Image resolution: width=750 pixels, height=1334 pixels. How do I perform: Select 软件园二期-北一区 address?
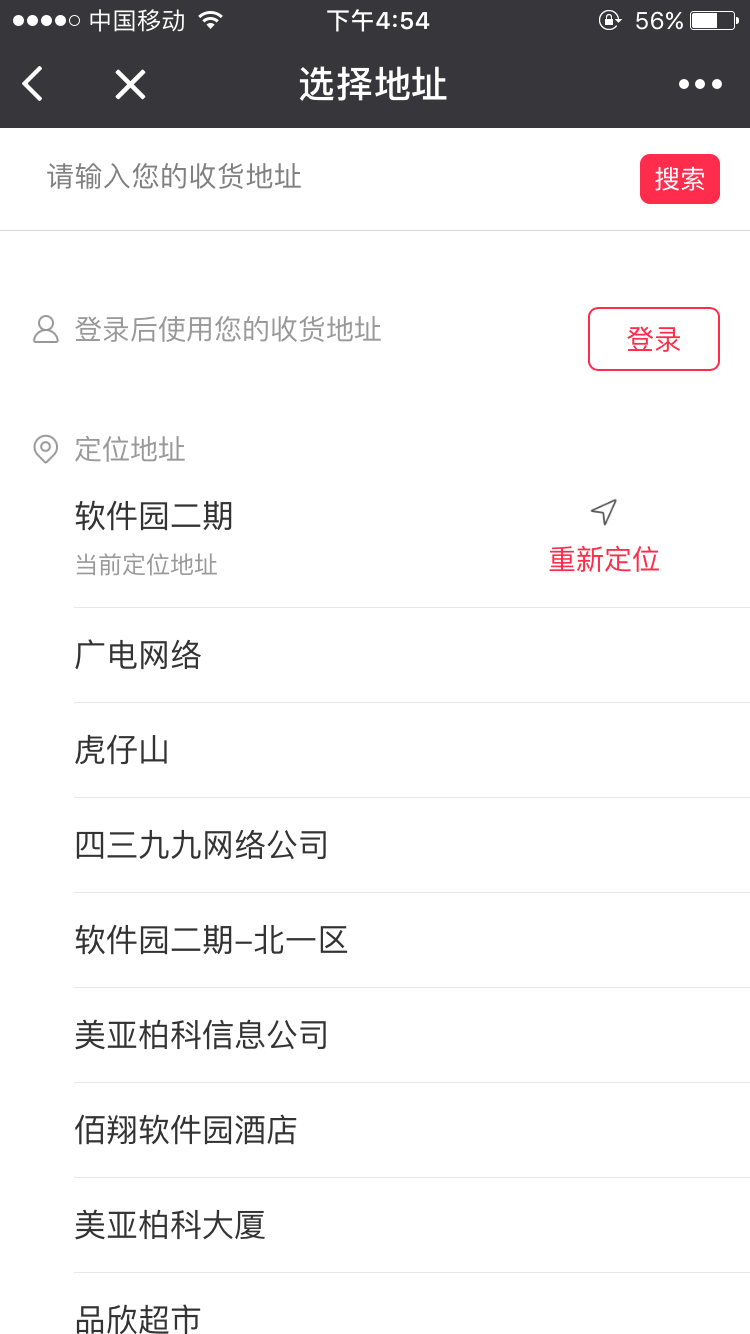pyautogui.click(x=211, y=940)
